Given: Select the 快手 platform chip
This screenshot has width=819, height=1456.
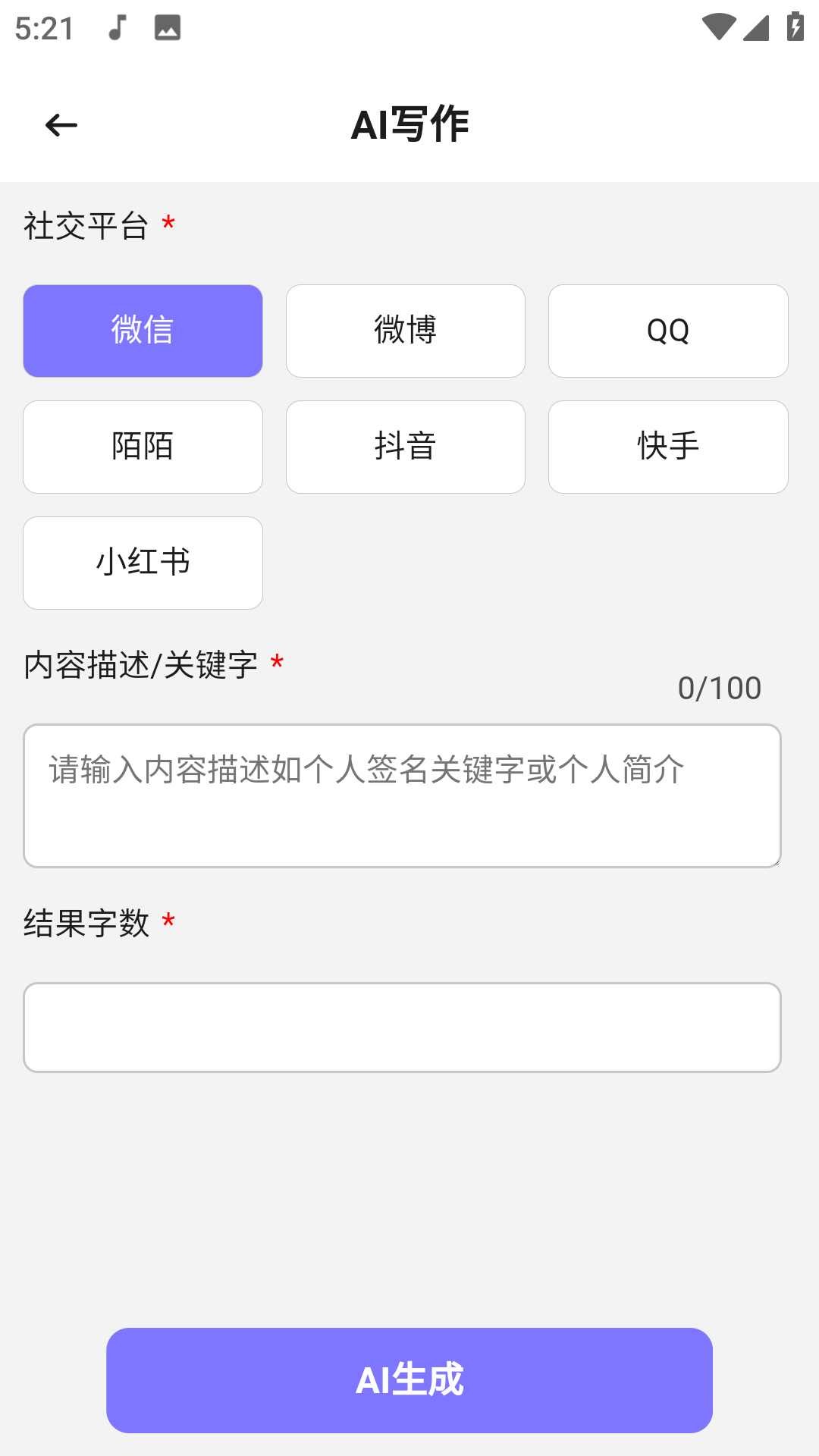Looking at the screenshot, I should pos(667,447).
